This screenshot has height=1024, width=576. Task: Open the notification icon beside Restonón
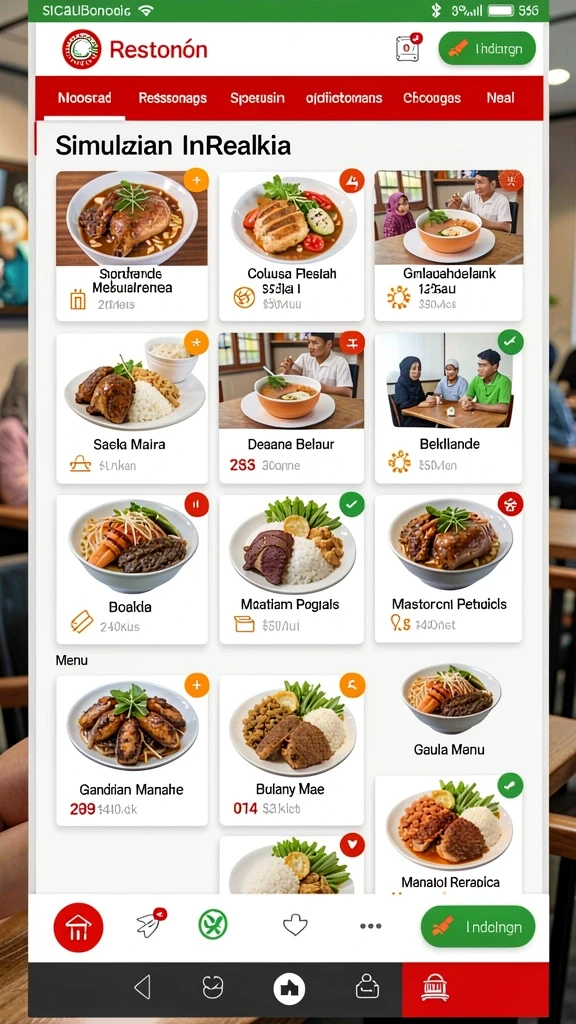click(408, 48)
